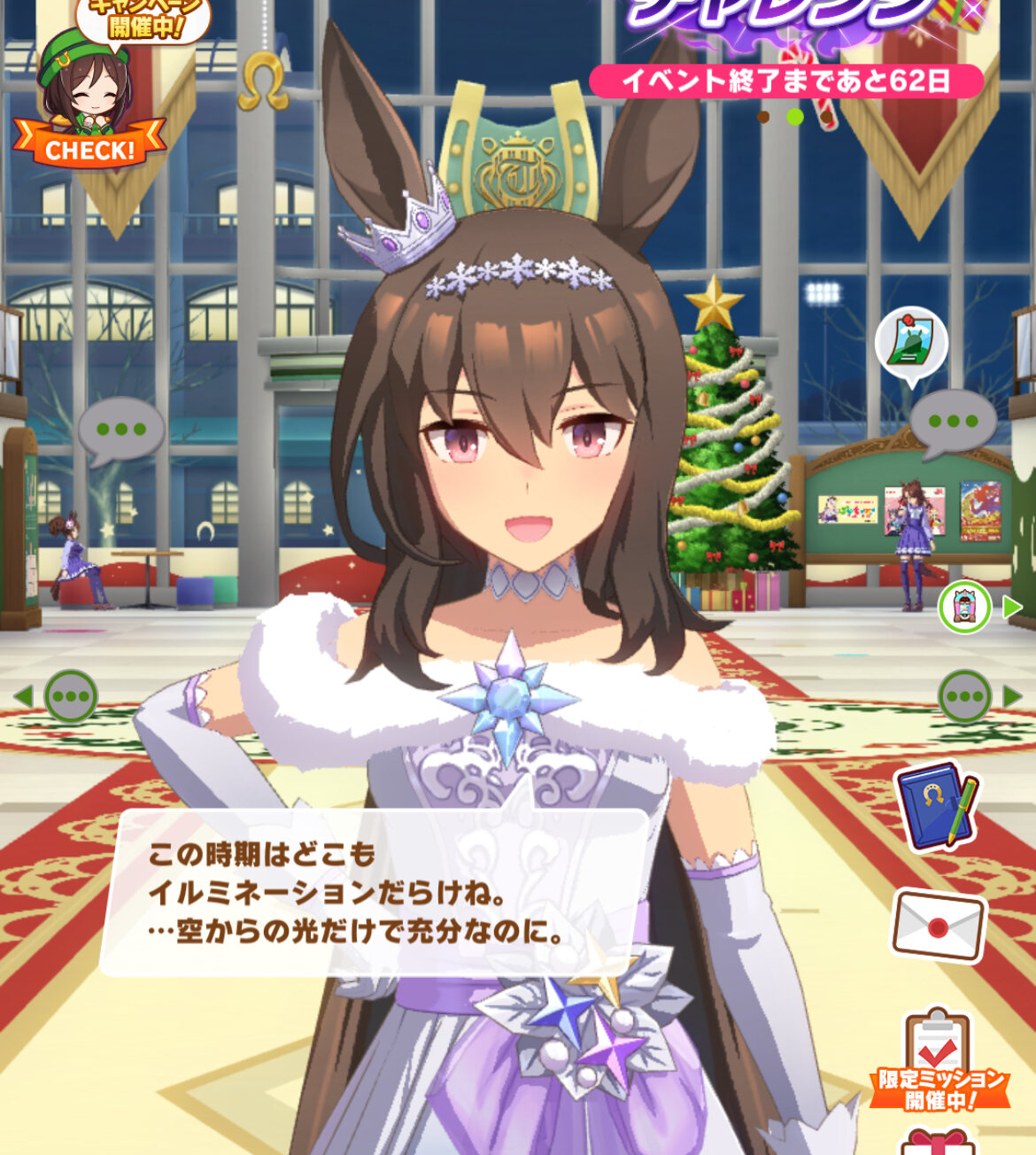
Task: Open the red gift box
Action: (937, 1141)
